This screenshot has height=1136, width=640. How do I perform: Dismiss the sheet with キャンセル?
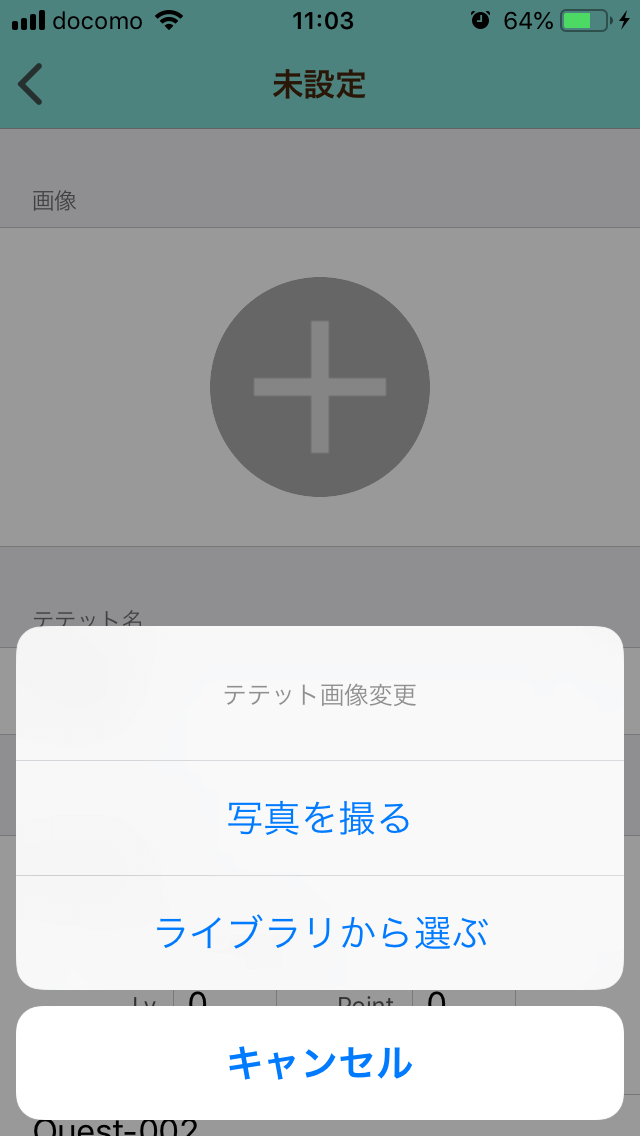320,1063
